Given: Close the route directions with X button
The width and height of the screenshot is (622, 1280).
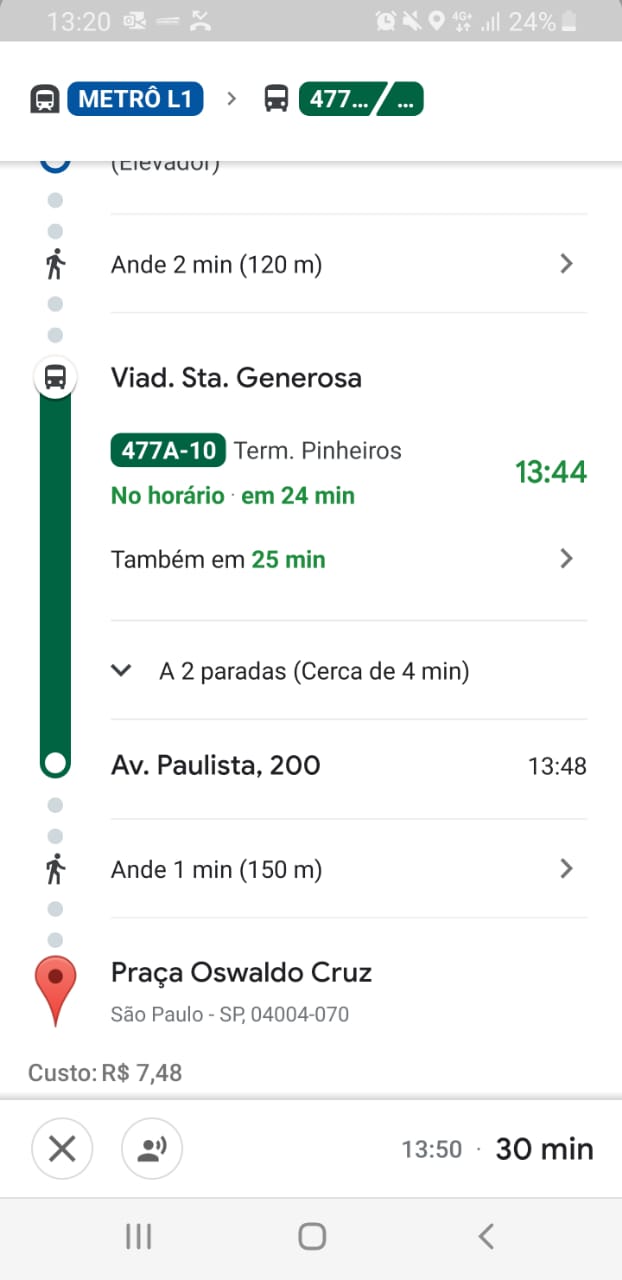Looking at the screenshot, I should tap(62, 1149).
